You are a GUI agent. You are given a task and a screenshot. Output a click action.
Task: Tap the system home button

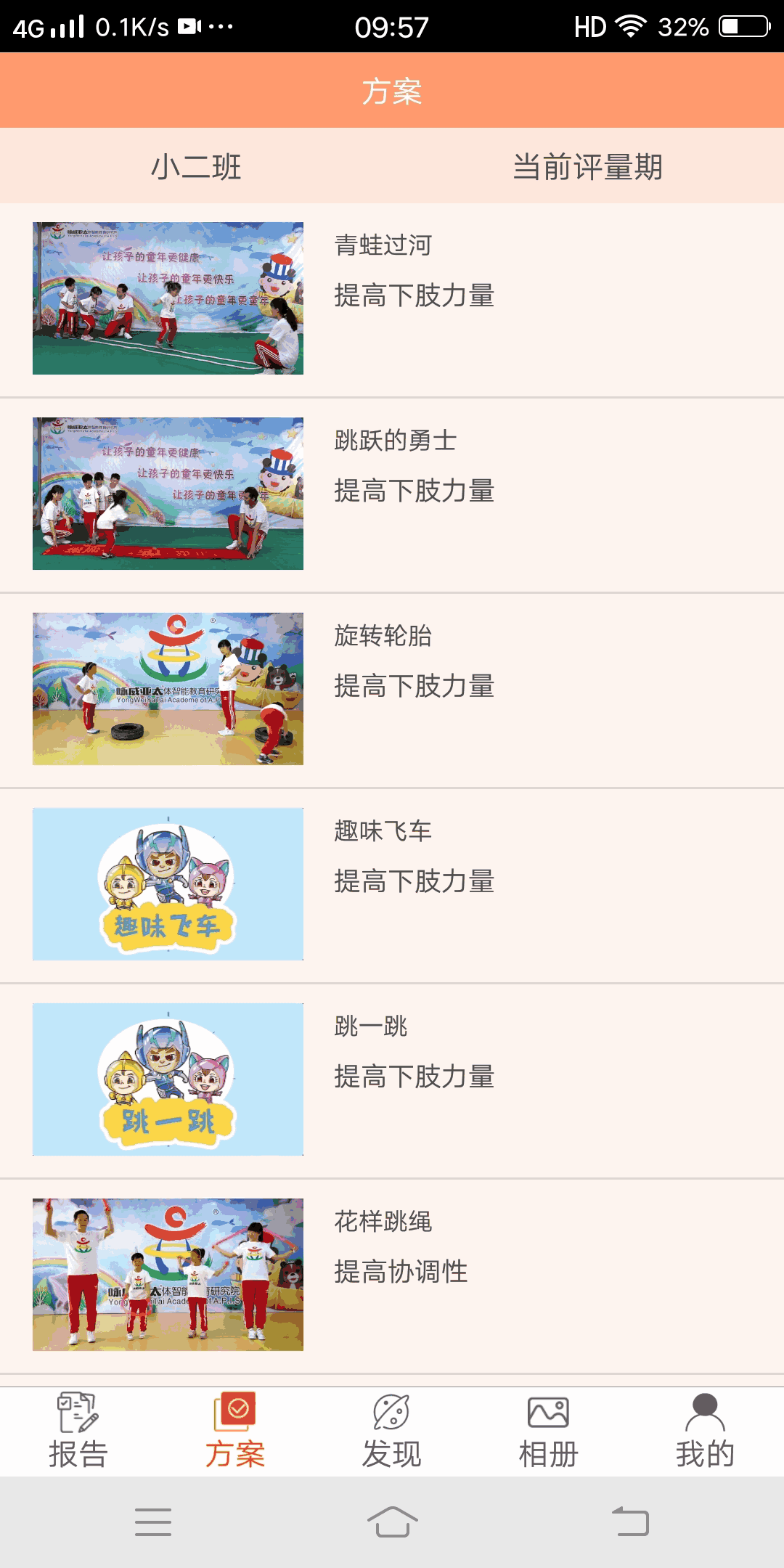(x=392, y=1522)
